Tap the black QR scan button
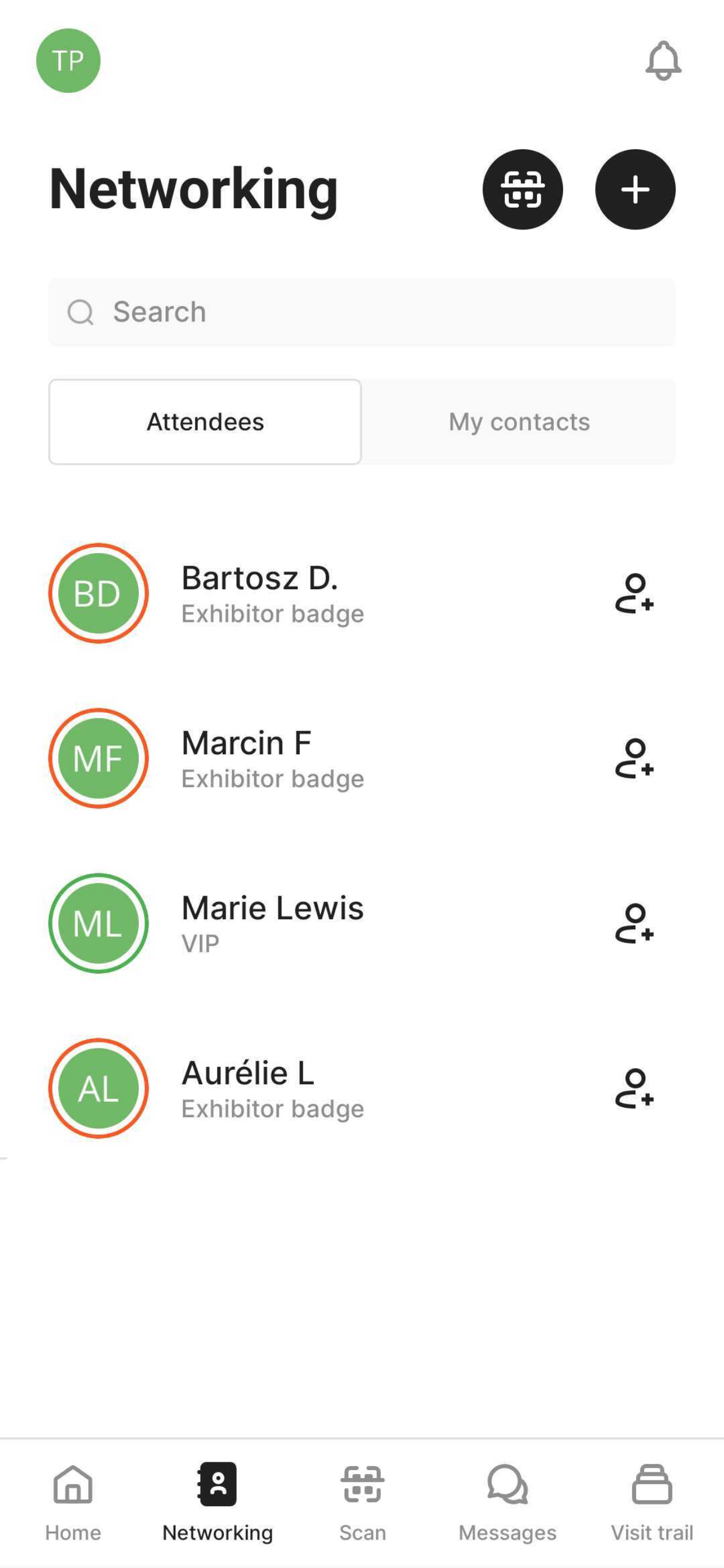Screen dimensions: 724x1568 [x=522, y=190]
